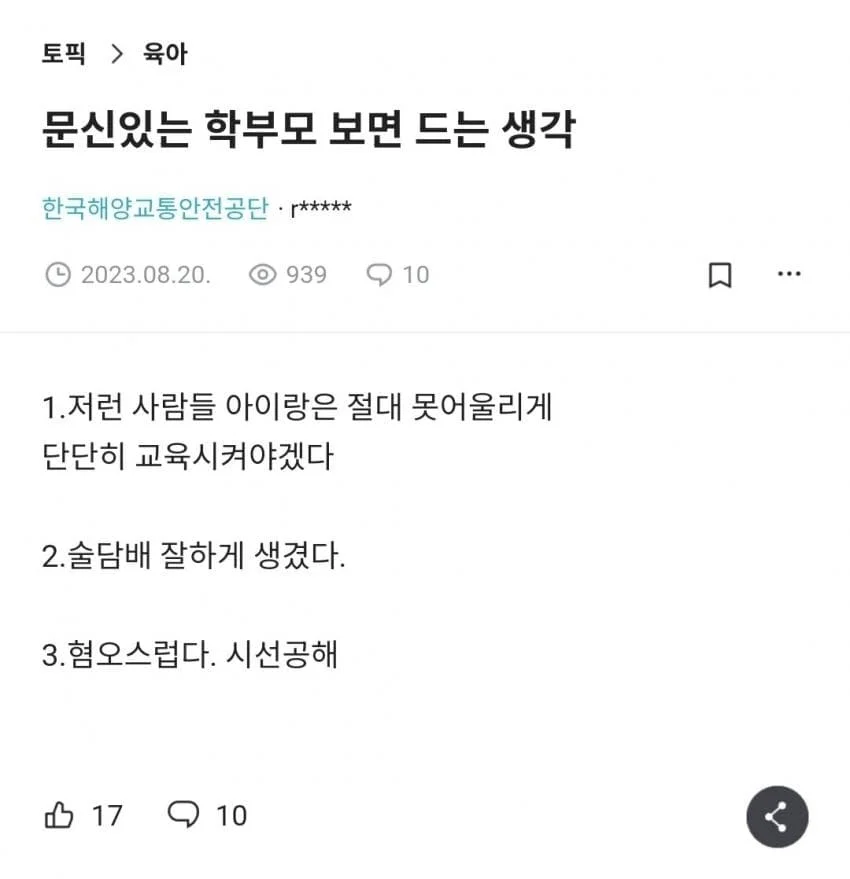Share this post via floating button
The height and width of the screenshot is (879, 850).
pos(776,817)
